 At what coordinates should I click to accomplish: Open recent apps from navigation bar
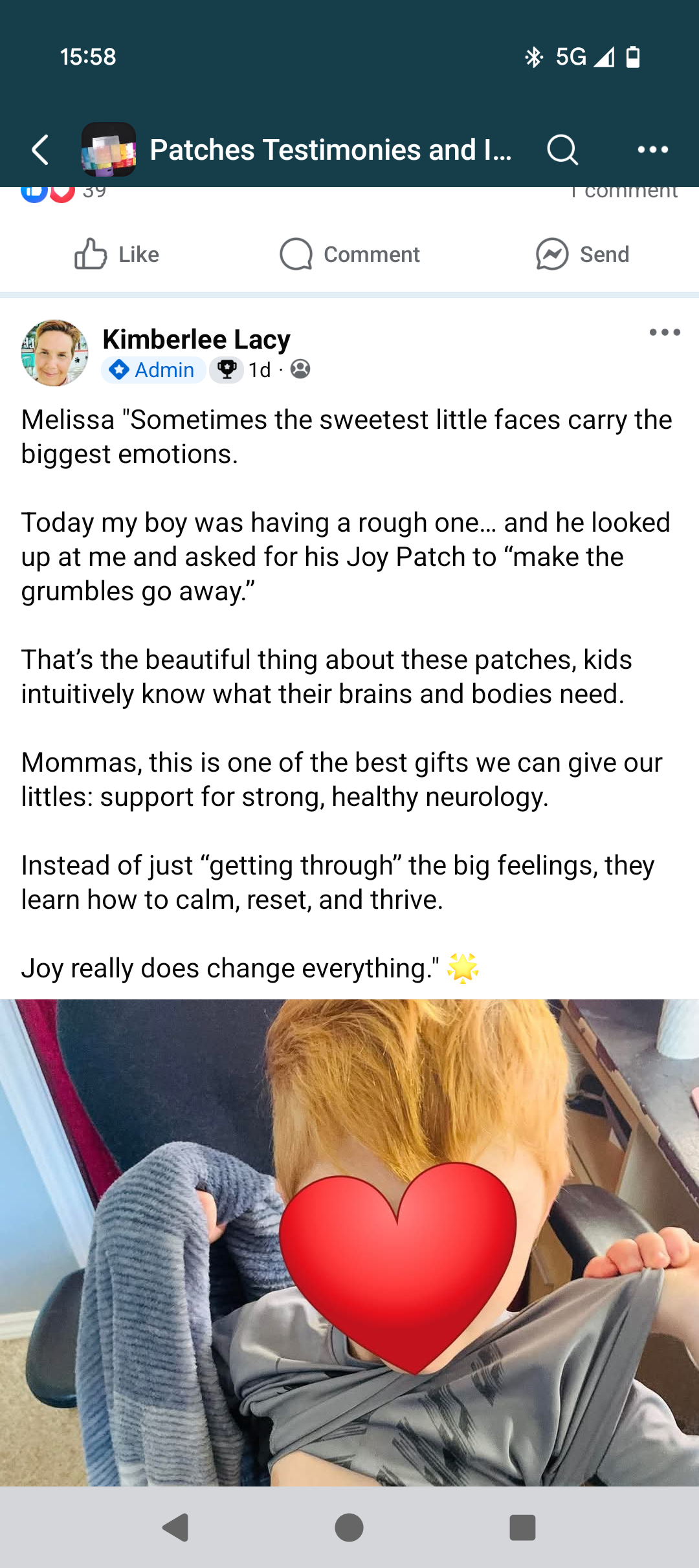coord(522,1527)
